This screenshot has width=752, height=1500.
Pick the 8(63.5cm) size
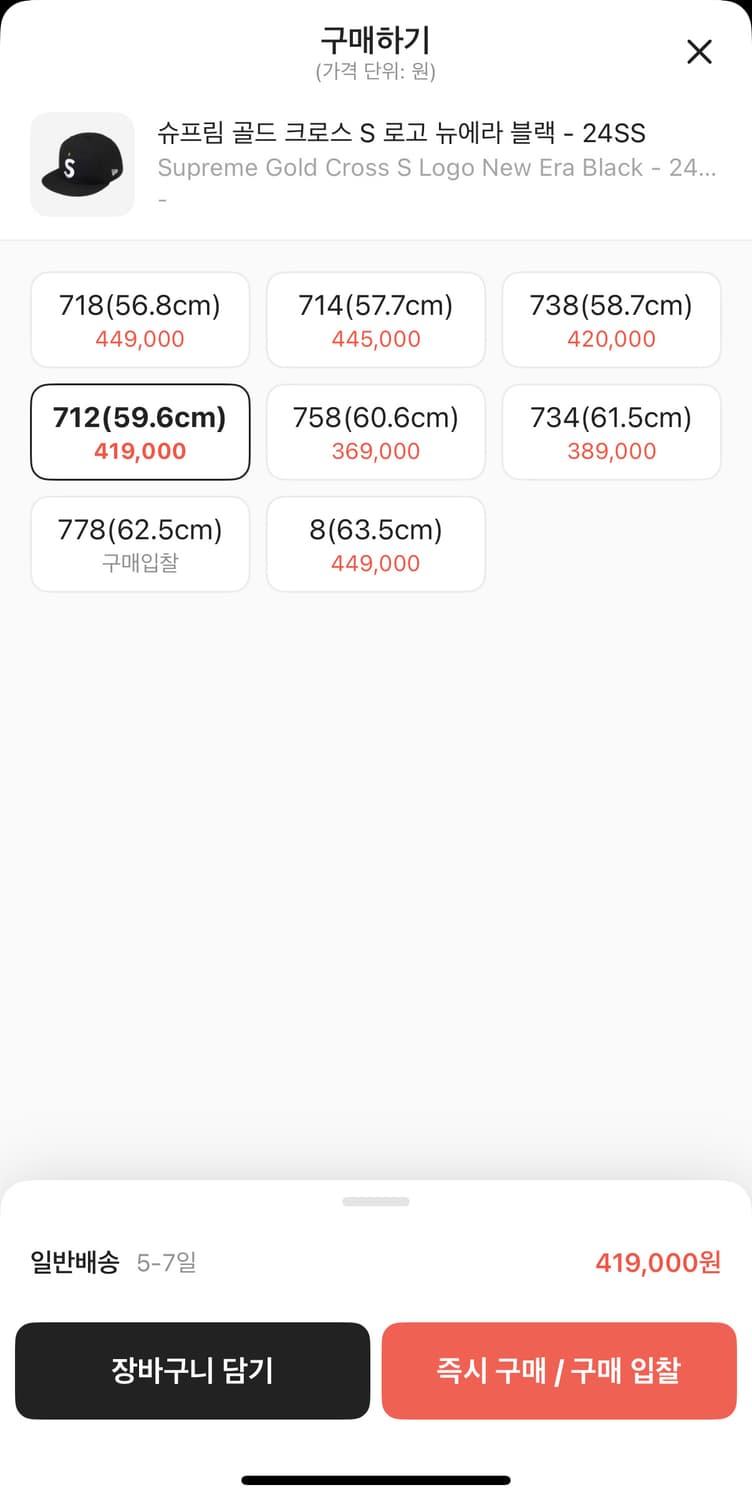click(376, 544)
